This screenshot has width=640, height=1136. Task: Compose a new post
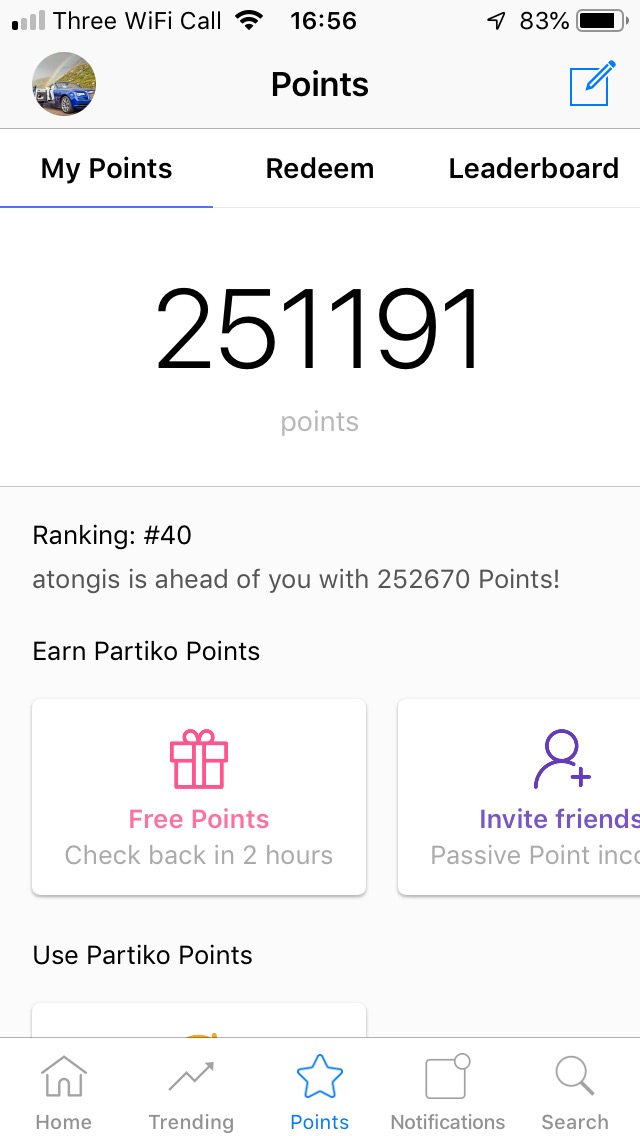[x=591, y=84]
